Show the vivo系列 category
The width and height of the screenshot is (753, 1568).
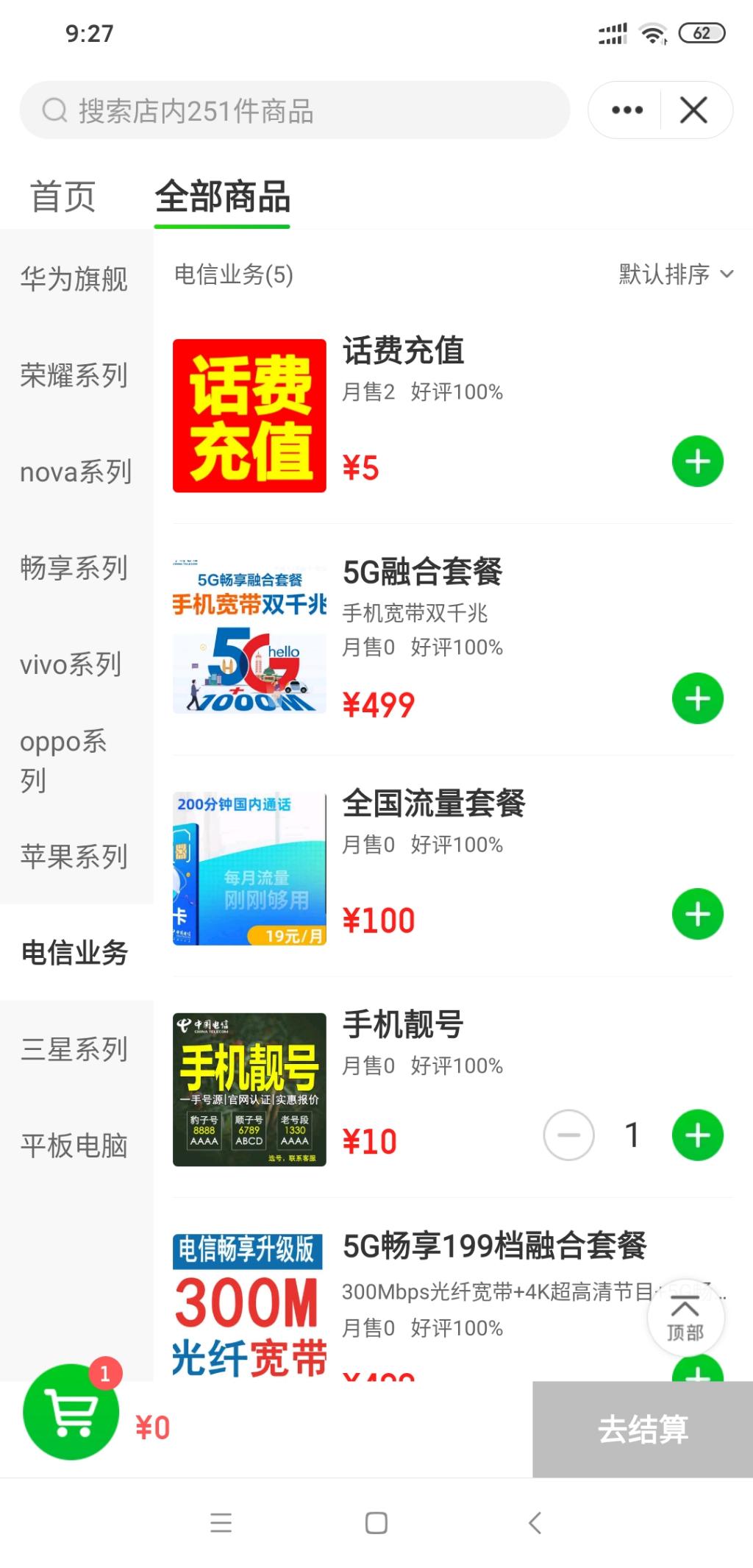[x=71, y=664]
